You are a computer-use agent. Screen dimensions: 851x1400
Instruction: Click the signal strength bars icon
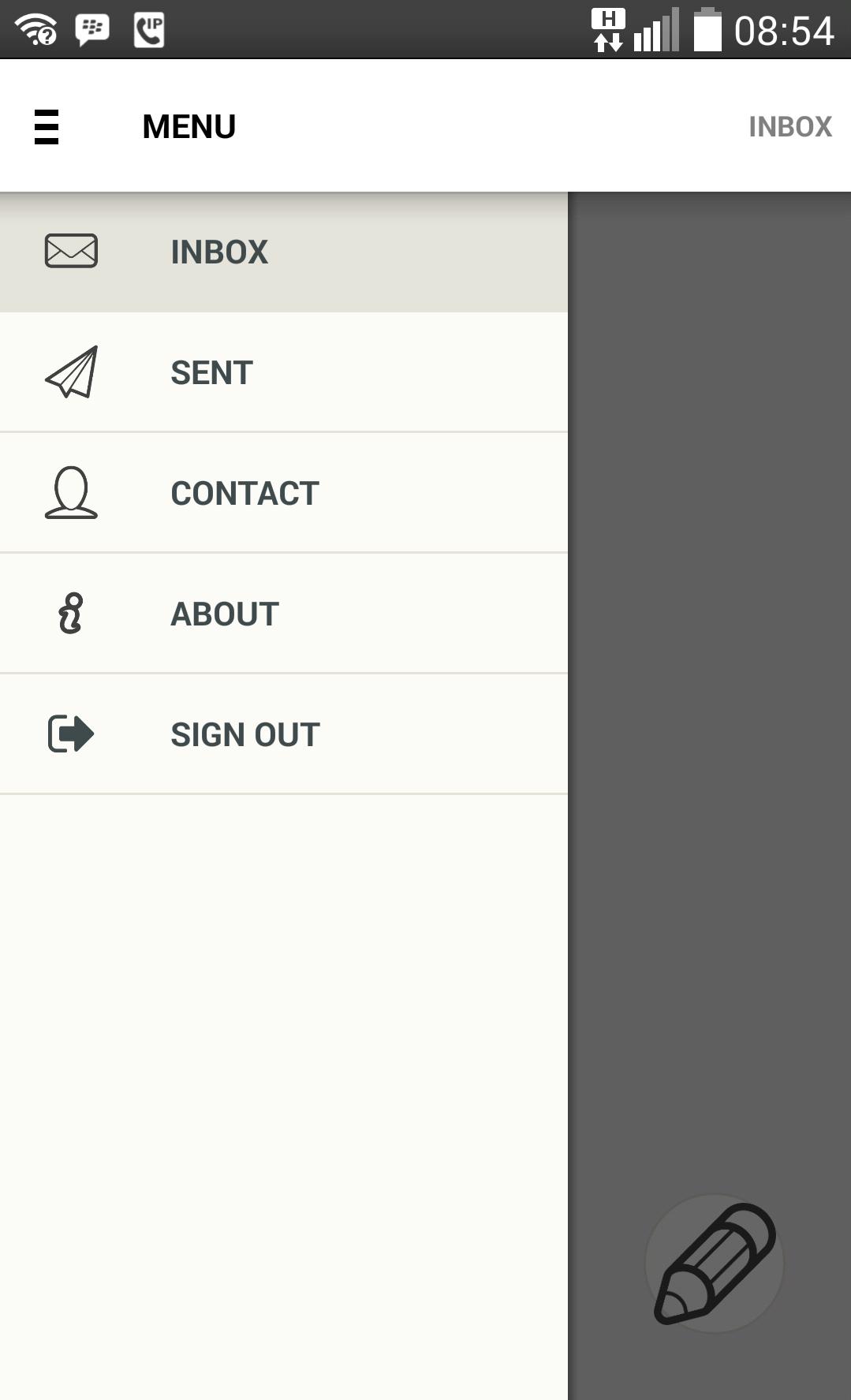point(655,30)
